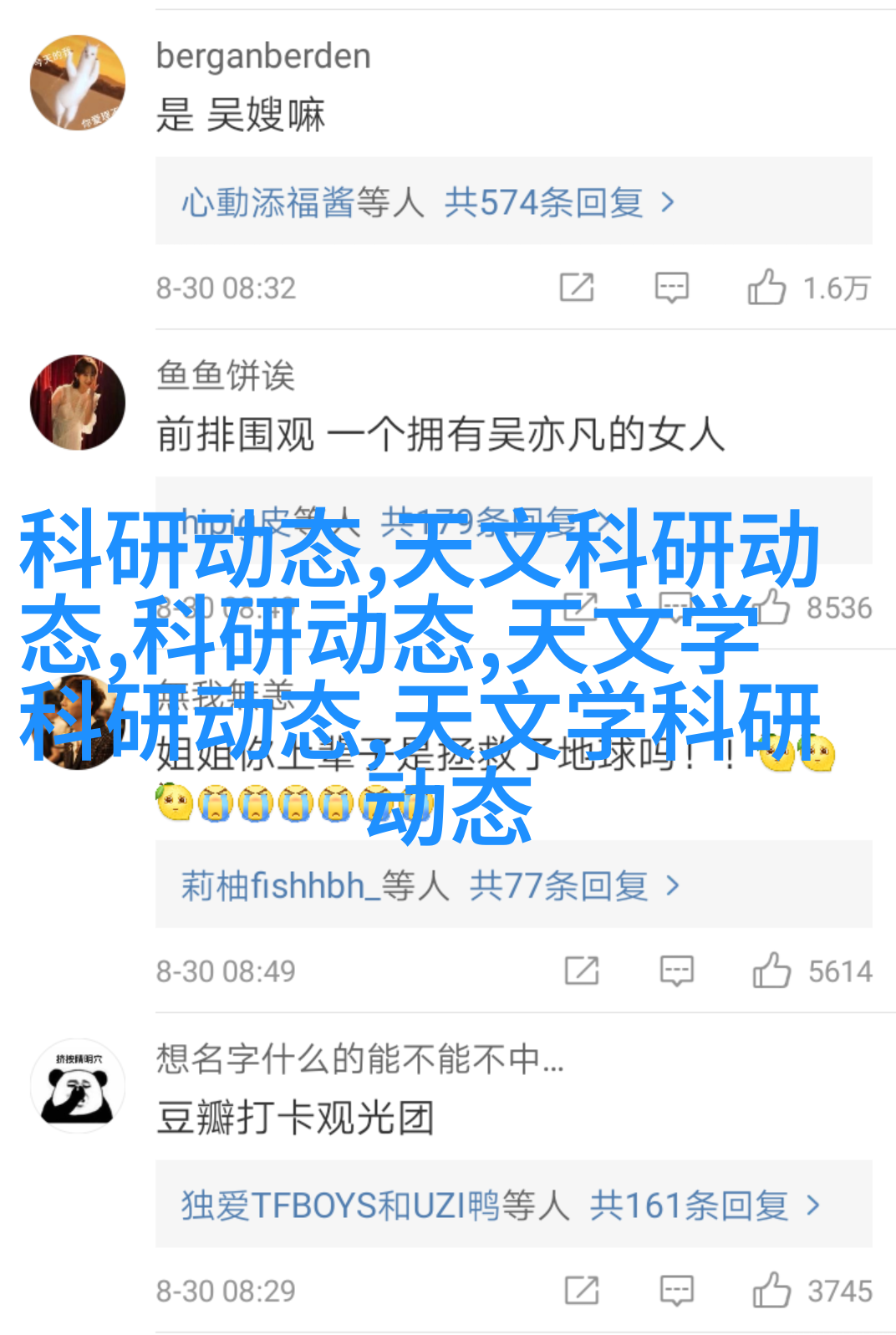Open 鱼鱼饼诶's profile avatar
The width and height of the screenshot is (896, 1335).
[x=78, y=402]
